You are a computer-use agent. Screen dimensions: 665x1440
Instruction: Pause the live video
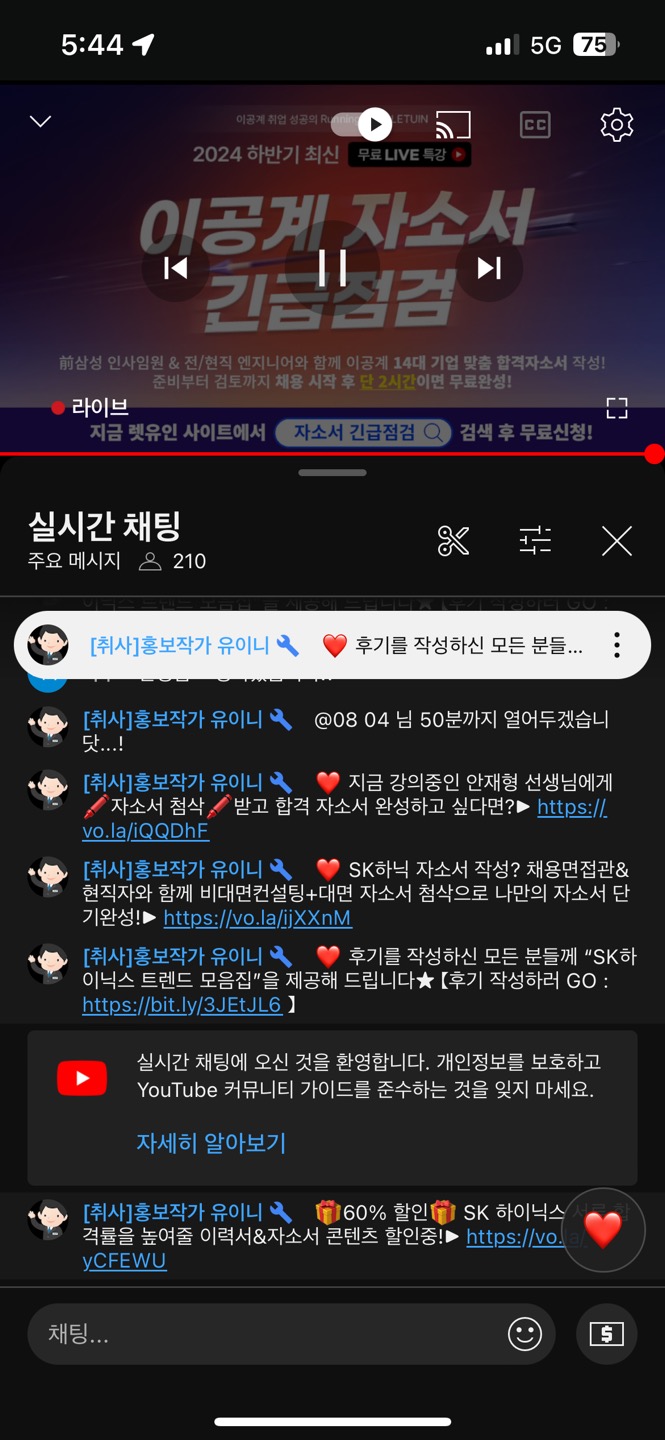click(332, 268)
